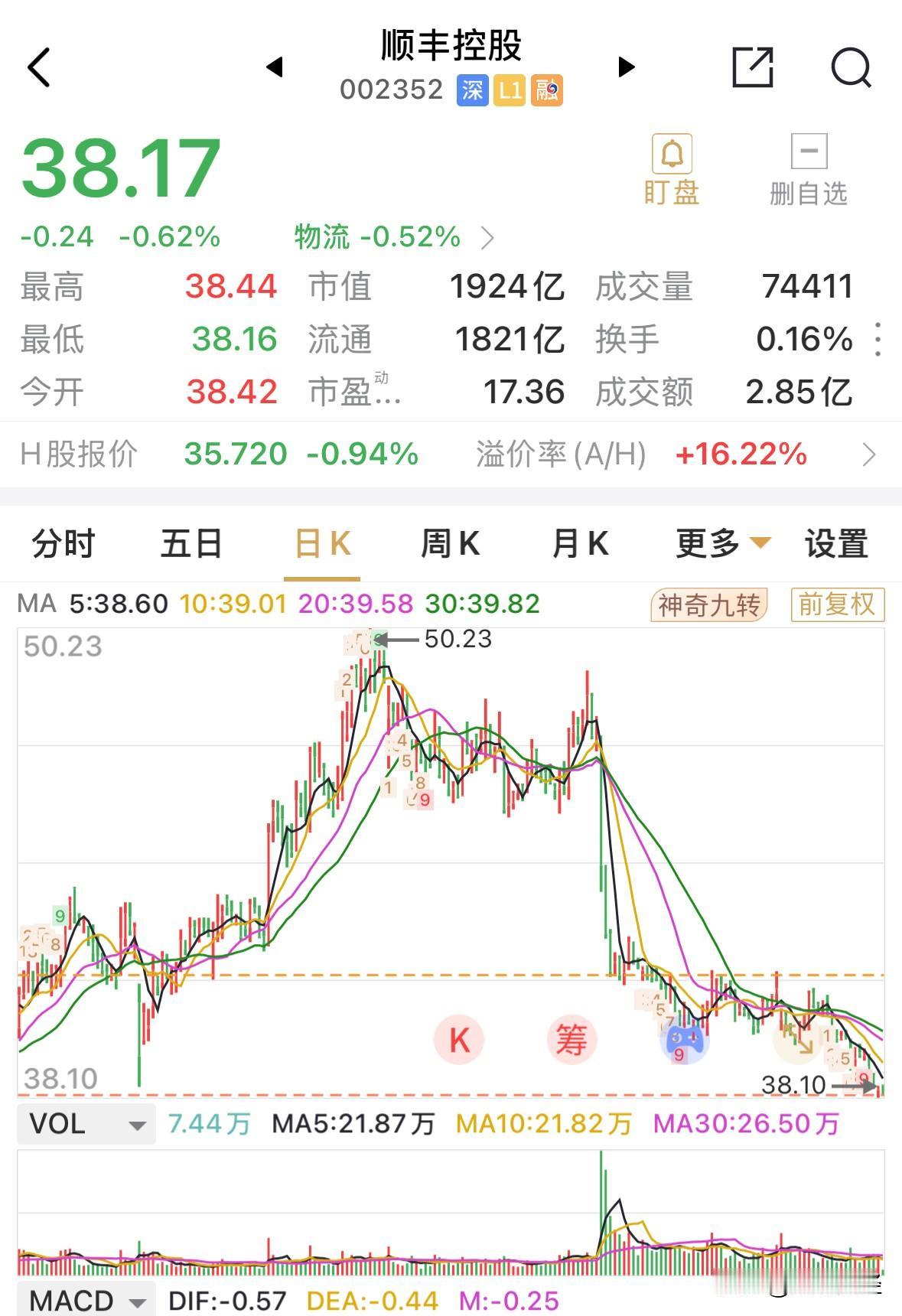Open the share icon at top right
The height and width of the screenshot is (1316, 902).
(x=754, y=67)
